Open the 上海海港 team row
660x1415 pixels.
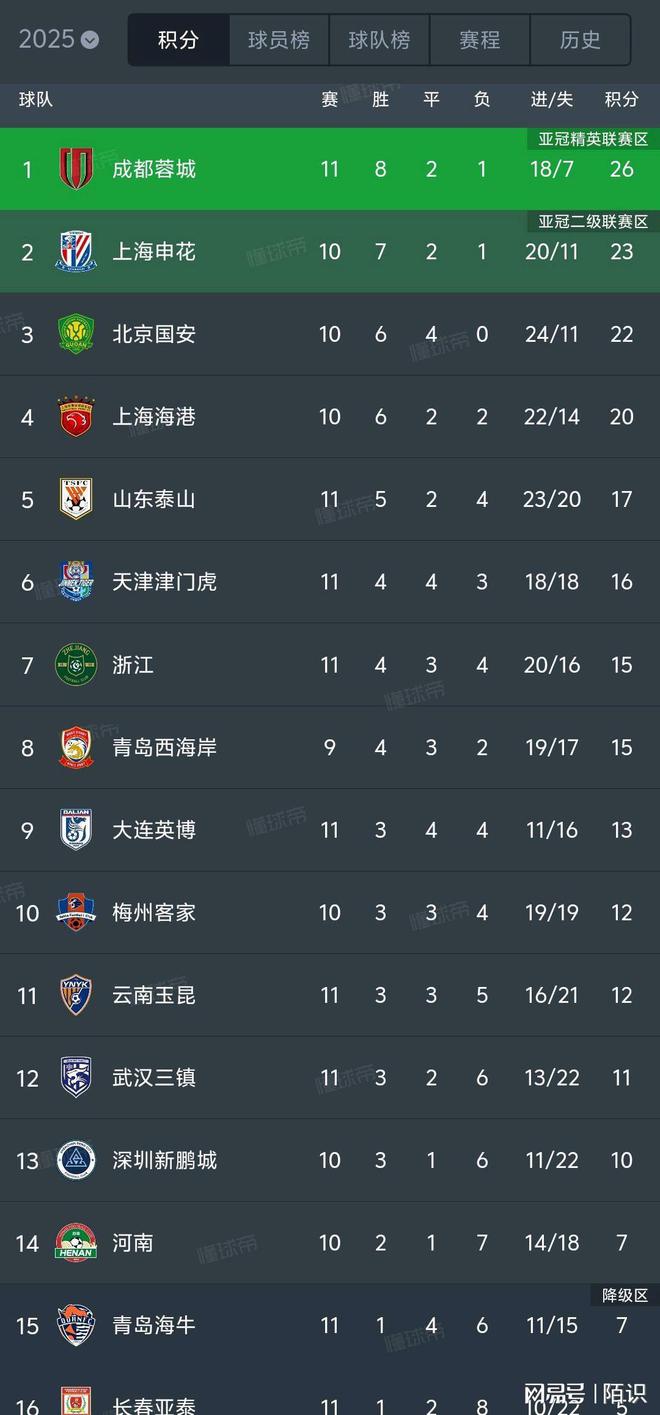click(330, 417)
